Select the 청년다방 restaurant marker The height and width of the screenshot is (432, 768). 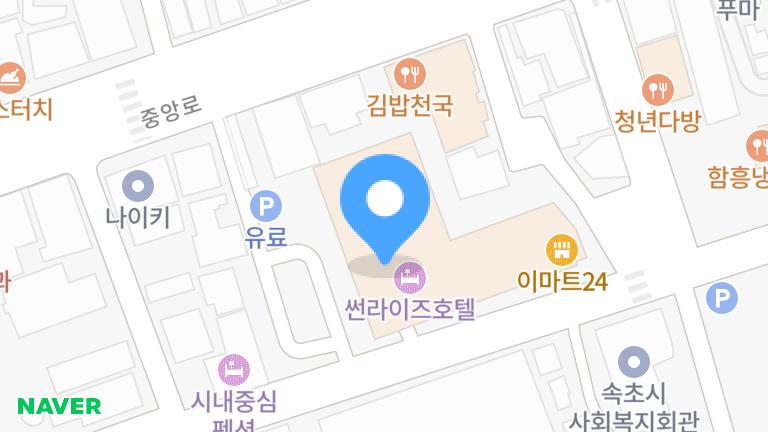click(x=657, y=90)
